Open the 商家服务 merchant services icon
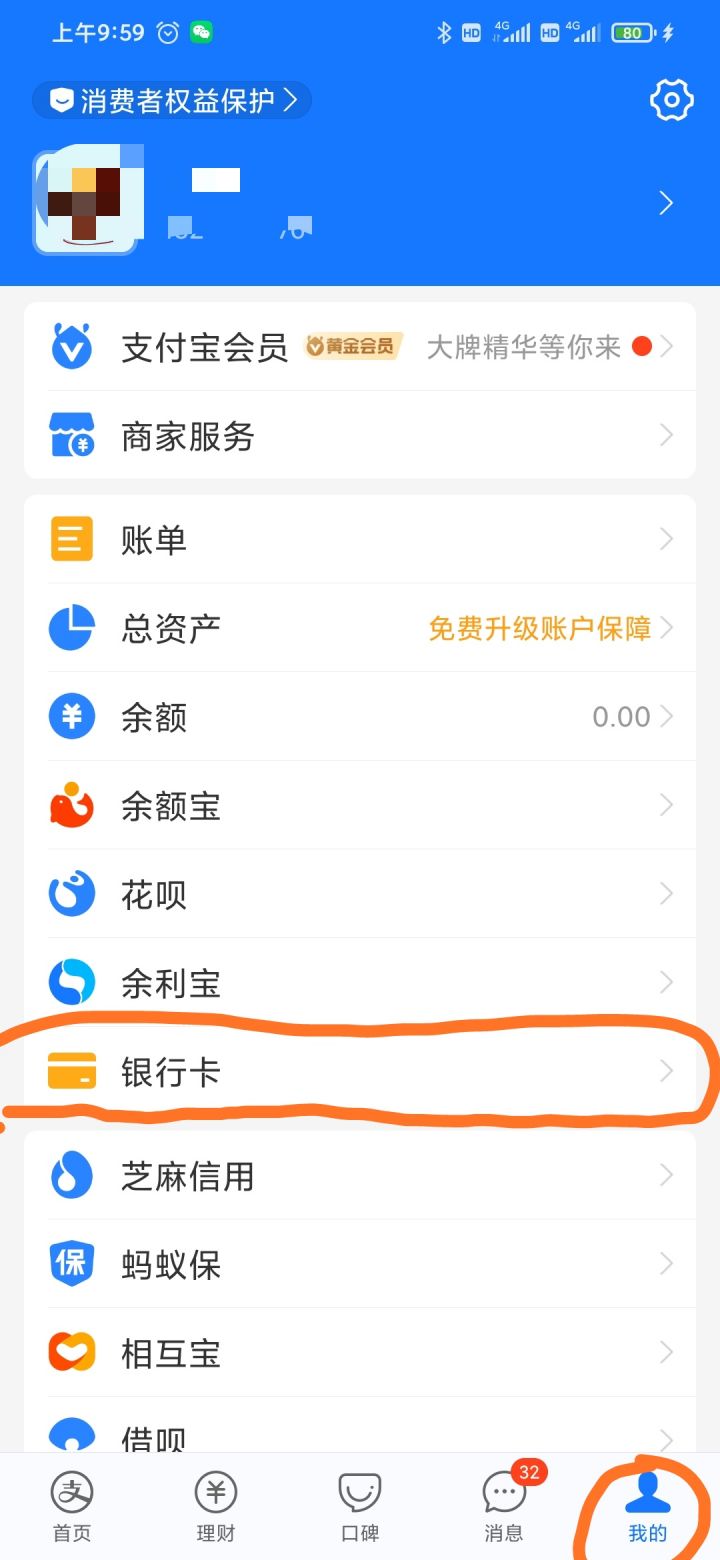720x1560 pixels. pos(71,435)
